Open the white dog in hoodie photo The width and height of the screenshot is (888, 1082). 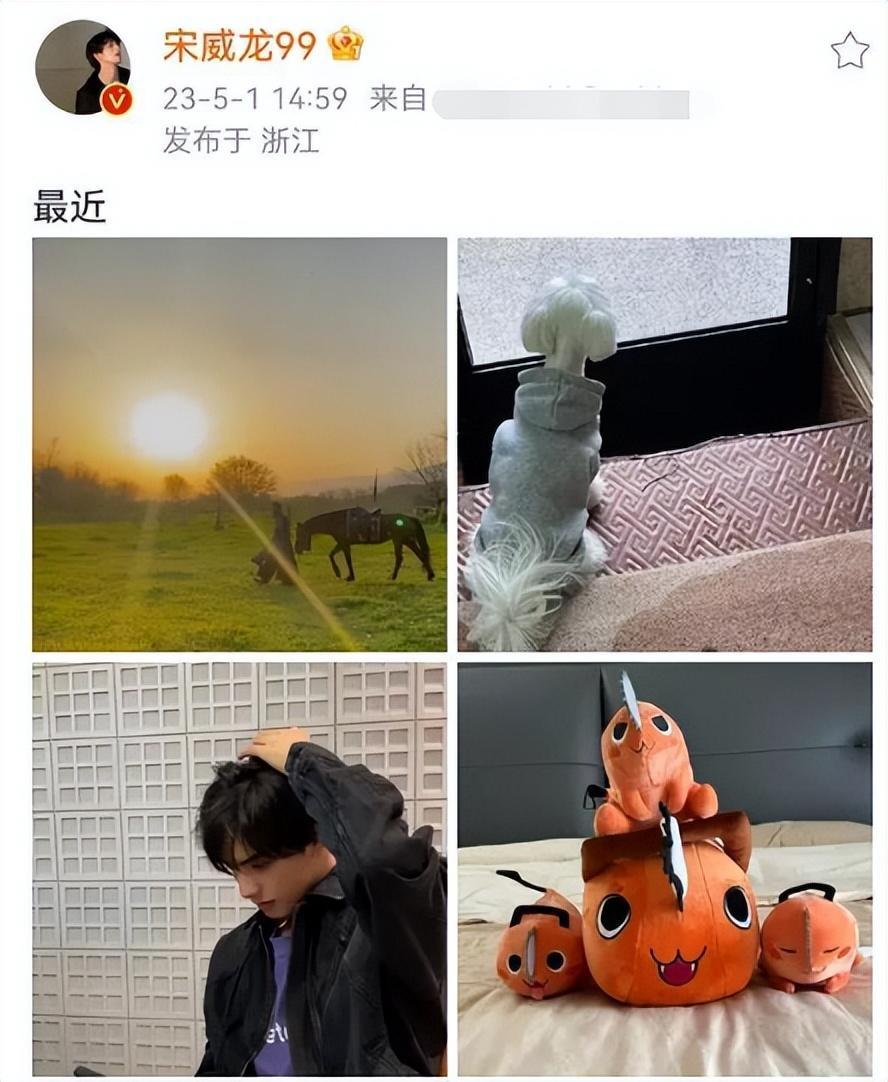tap(664, 445)
